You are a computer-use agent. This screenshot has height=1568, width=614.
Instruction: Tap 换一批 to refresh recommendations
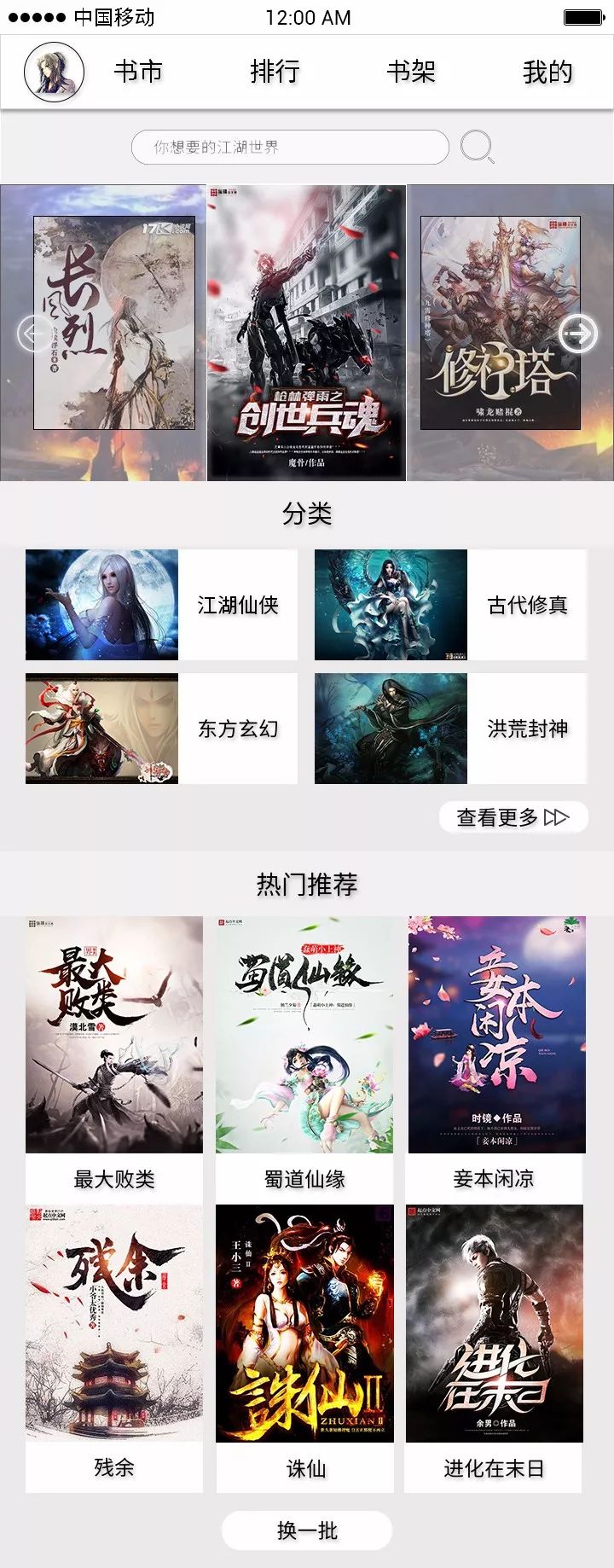[x=307, y=1530]
